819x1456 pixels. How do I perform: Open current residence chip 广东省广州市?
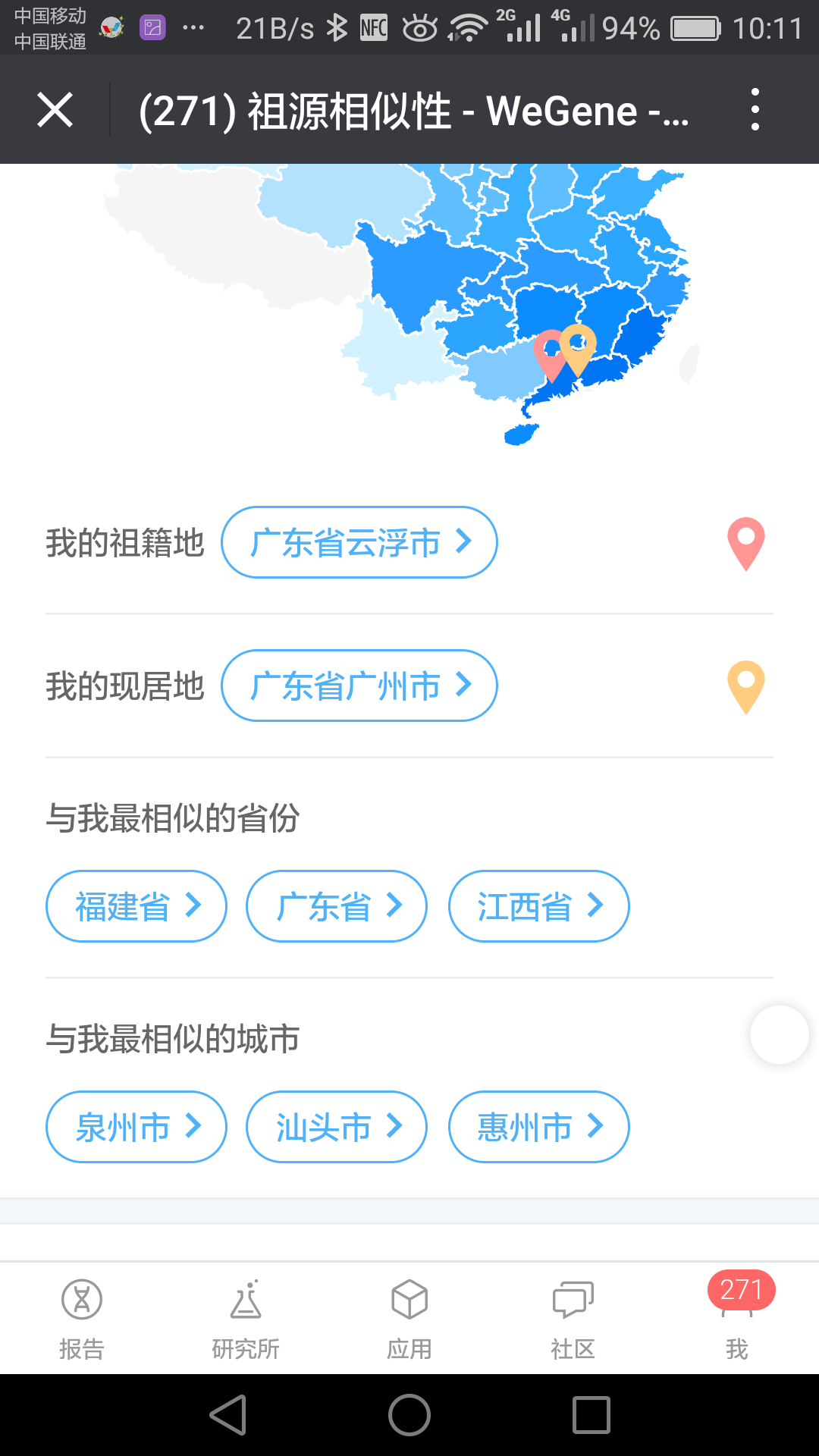pos(359,686)
